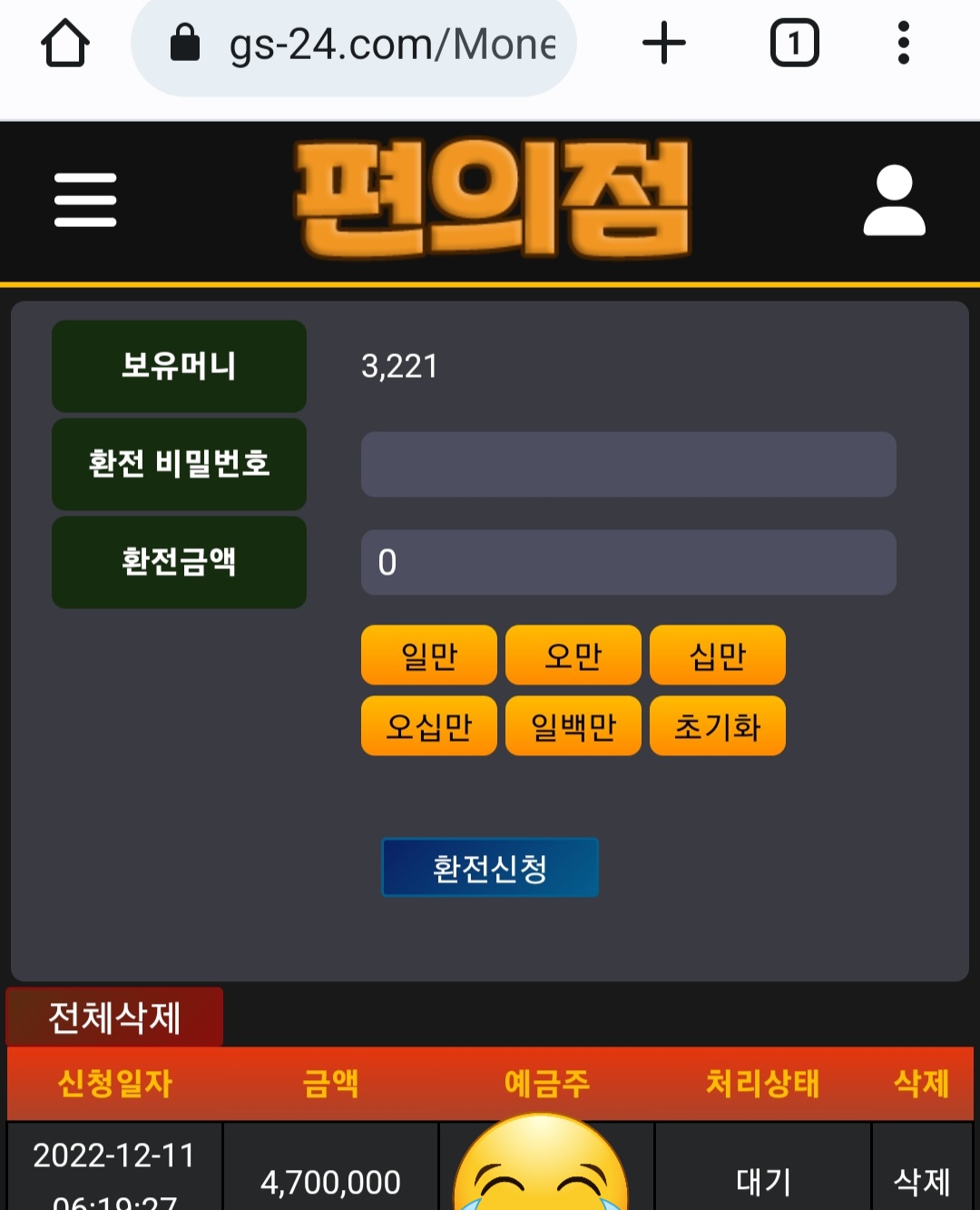Open the hamburger menu

[85, 200]
